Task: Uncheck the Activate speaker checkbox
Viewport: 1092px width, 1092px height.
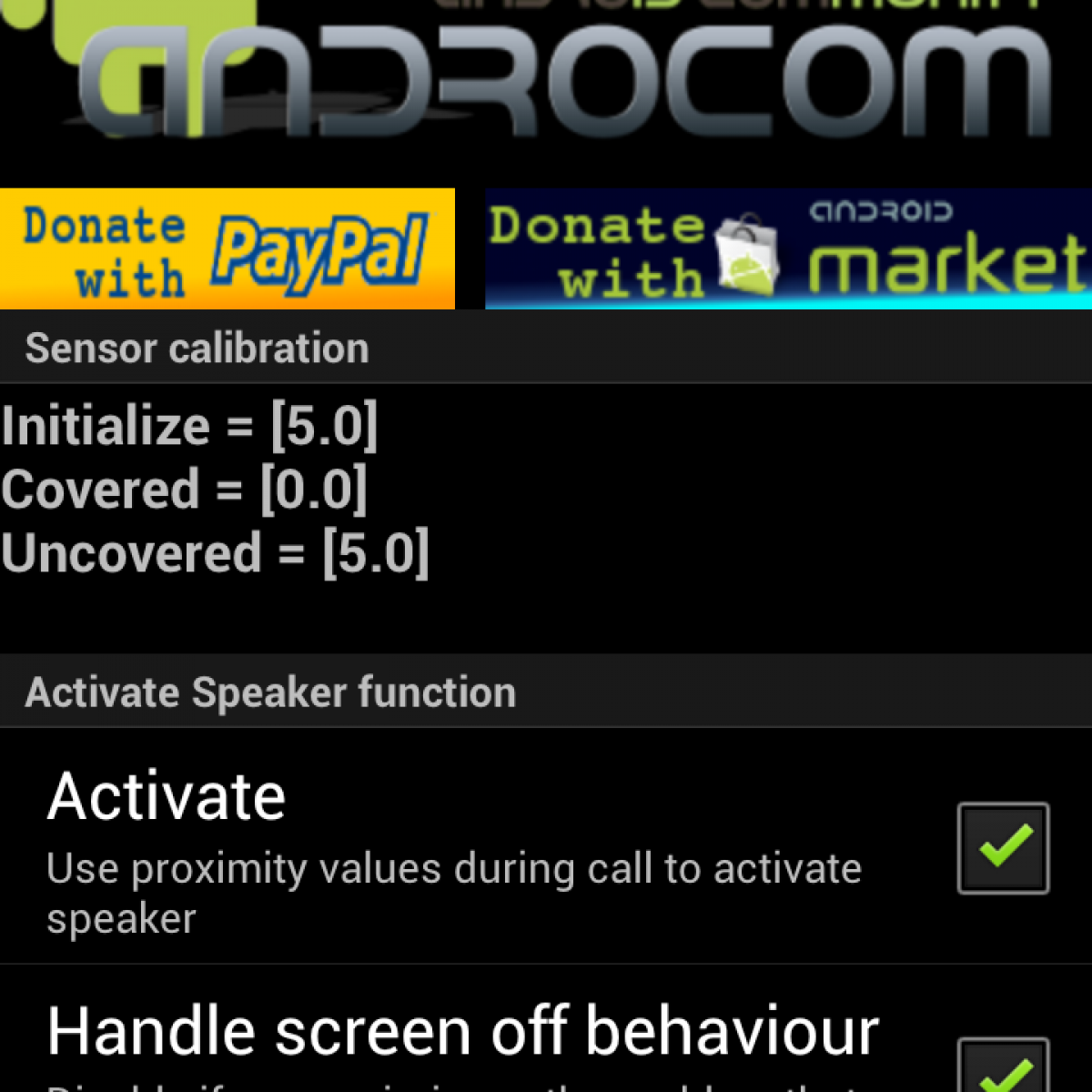Action: click(1003, 847)
